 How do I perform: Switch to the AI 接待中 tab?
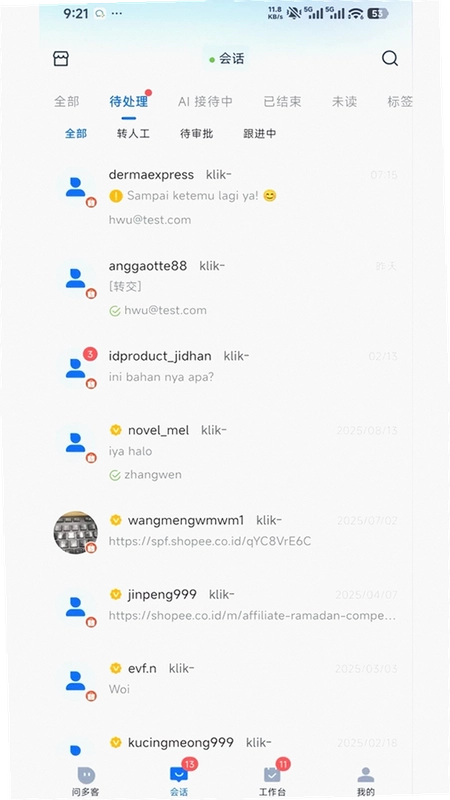coord(205,102)
